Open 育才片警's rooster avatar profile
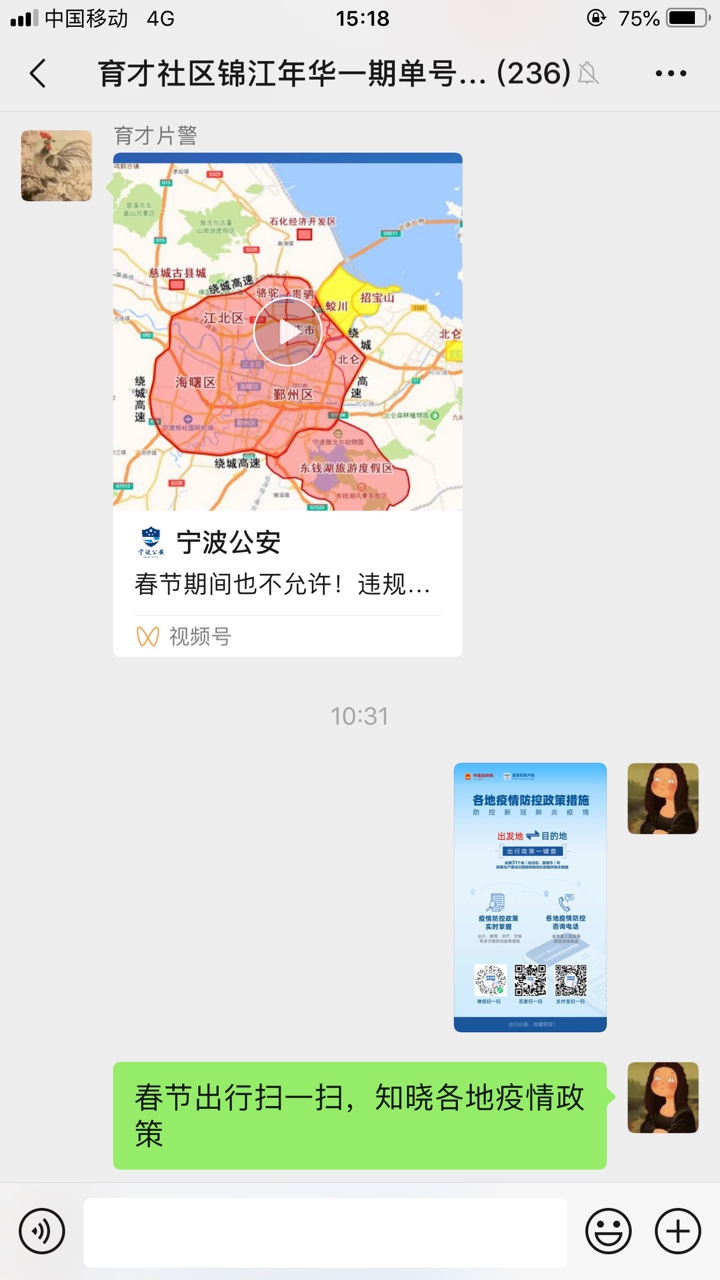The height and width of the screenshot is (1280, 720). (x=56, y=165)
